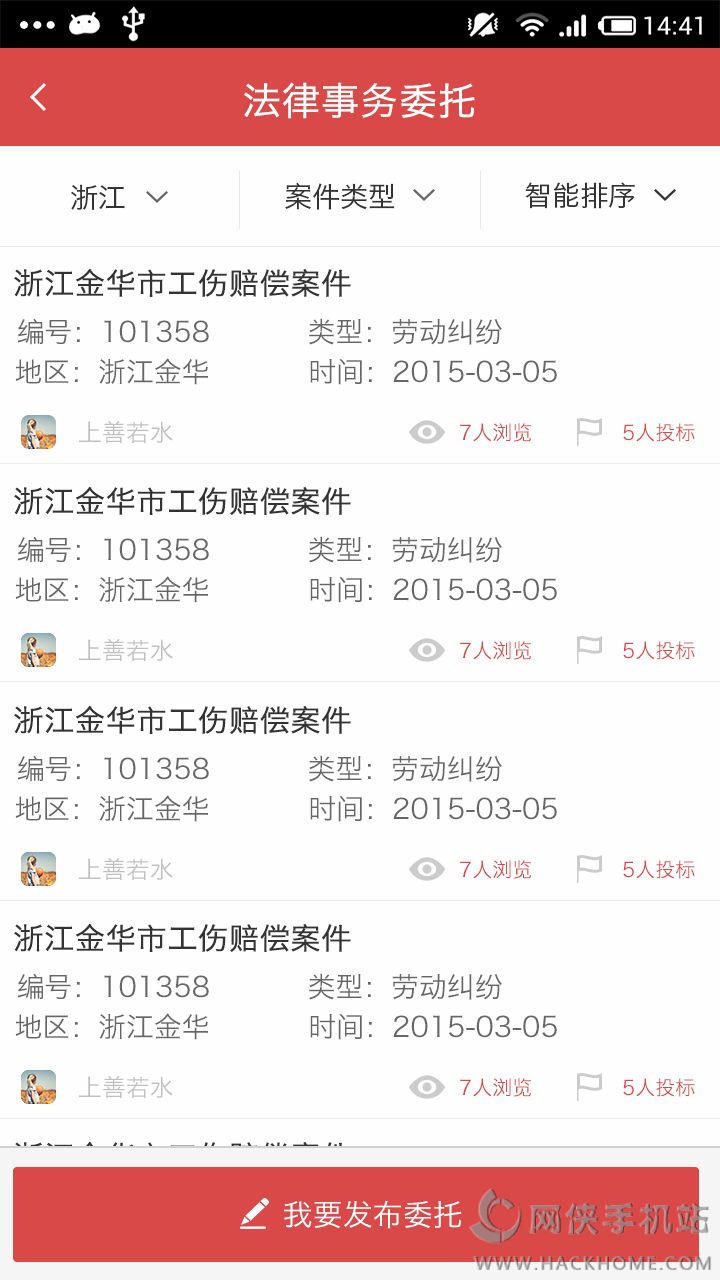
Task: Open the 智能排序 sorting dropdown
Action: tap(600, 197)
